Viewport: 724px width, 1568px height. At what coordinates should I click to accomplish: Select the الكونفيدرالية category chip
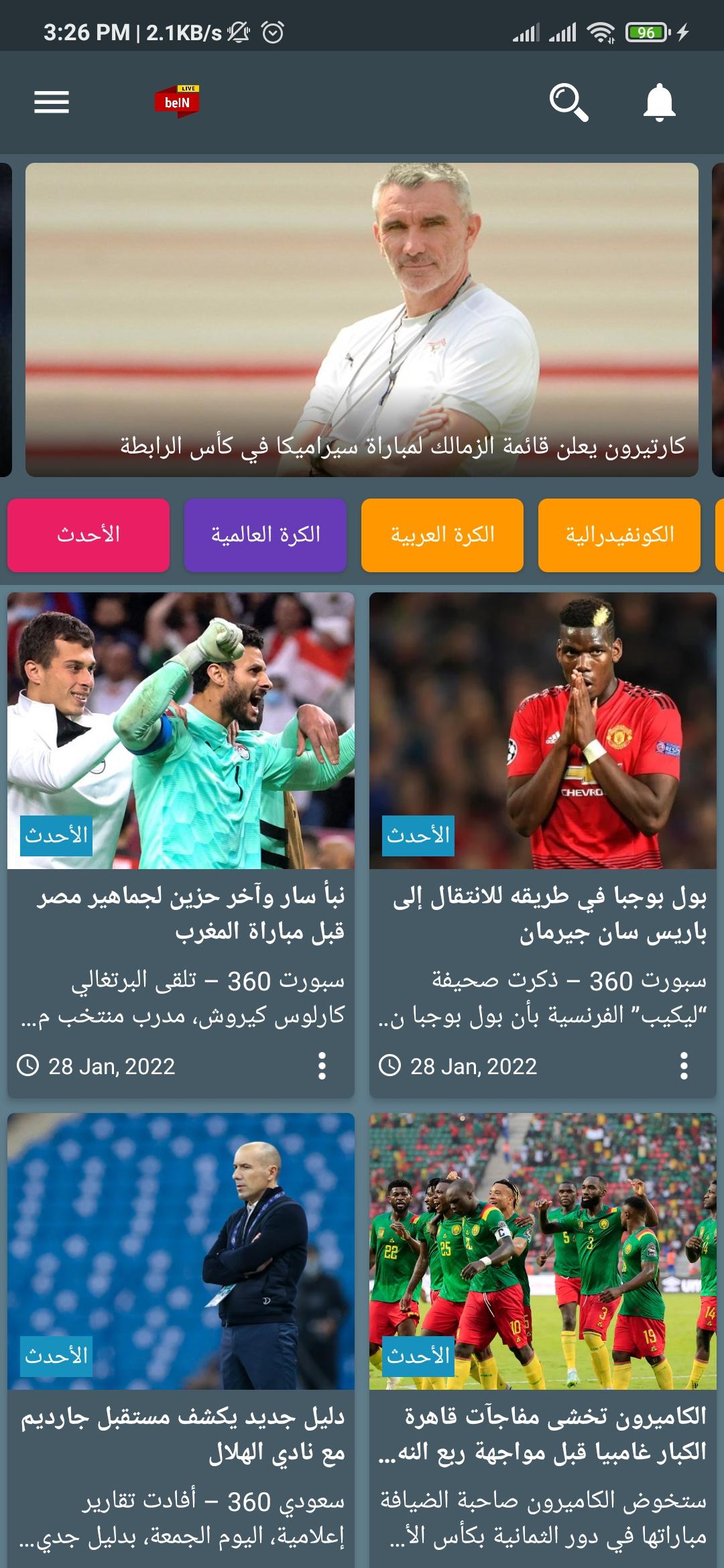coord(619,535)
